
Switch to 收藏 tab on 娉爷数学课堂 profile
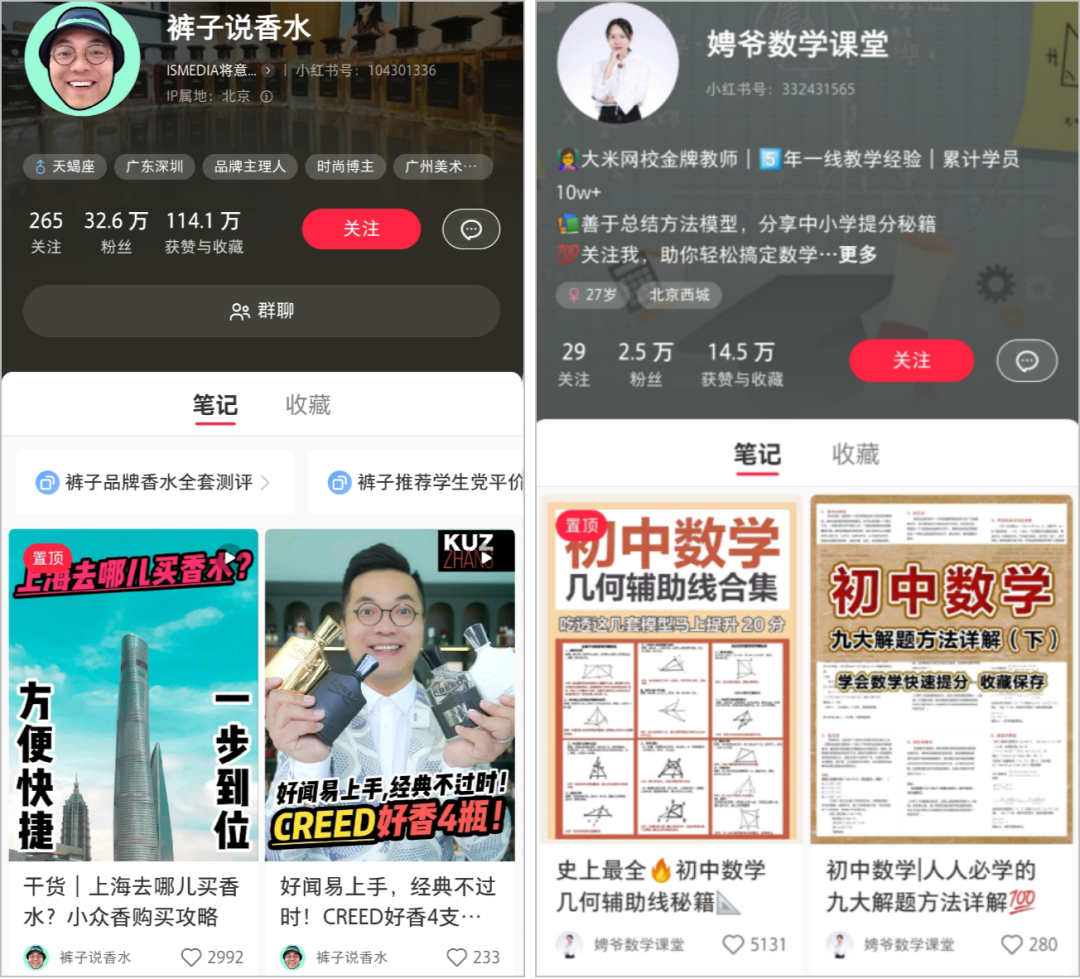tap(855, 454)
